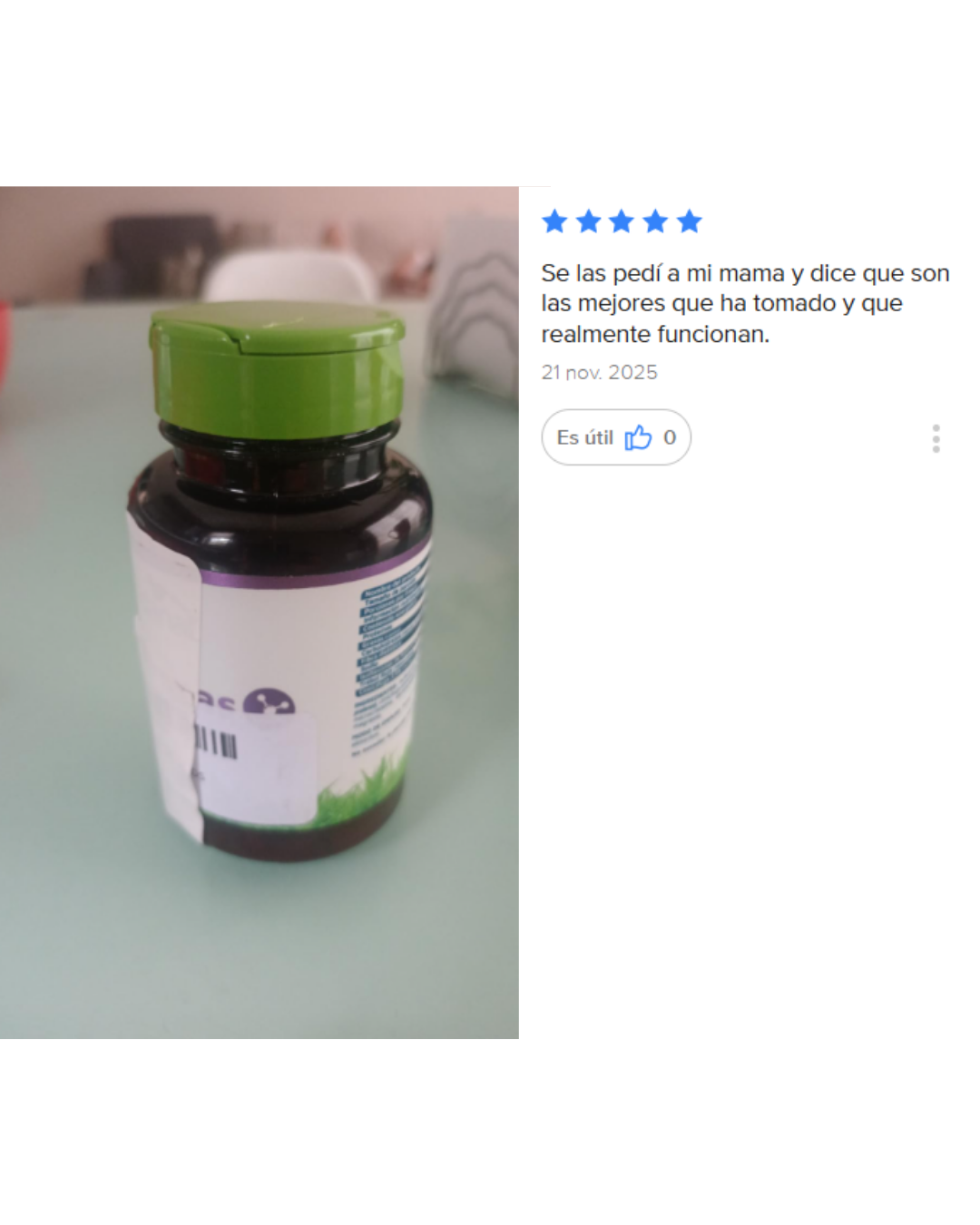980x1225 pixels.
Task: Open the reviewer's bottle photo
Action: pos(260,612)
